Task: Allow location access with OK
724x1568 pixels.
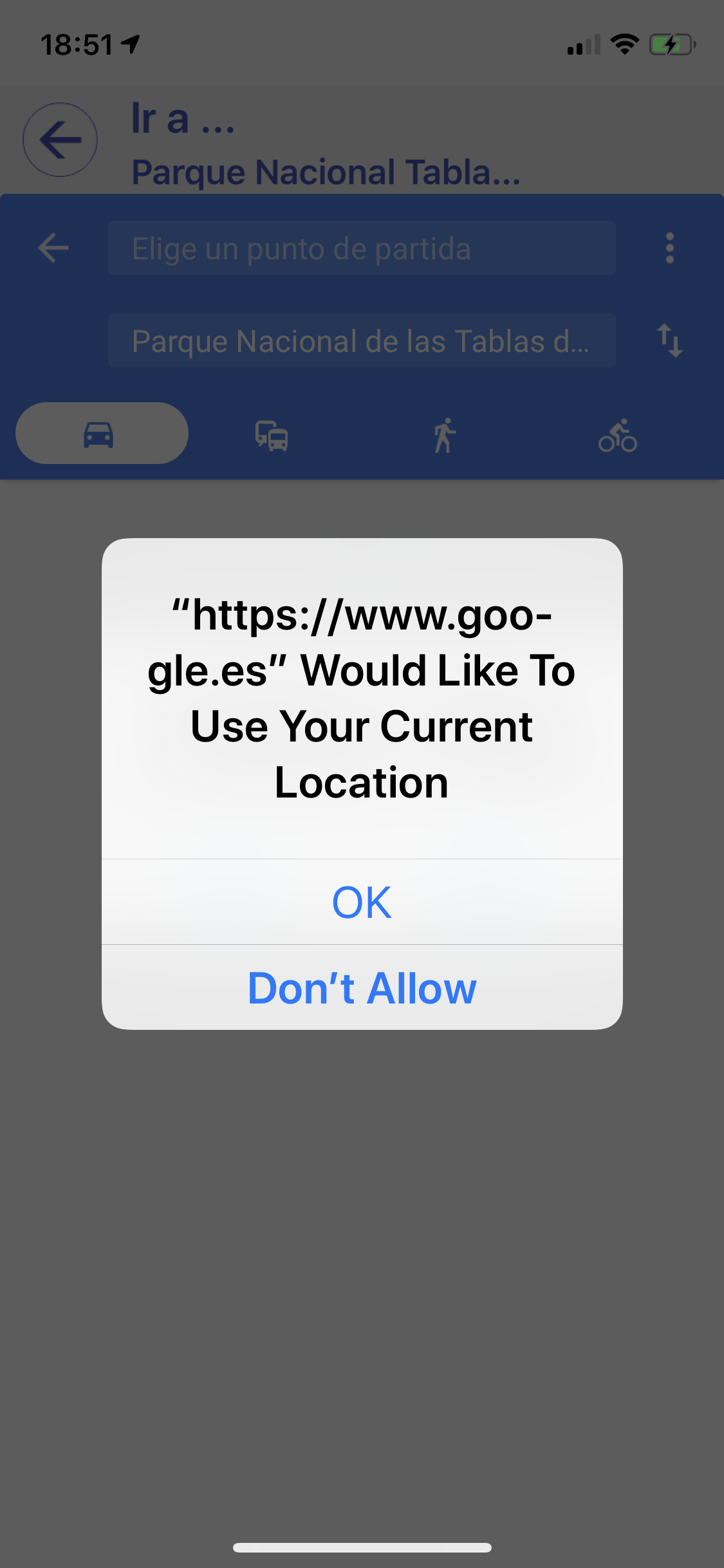Action: (x=362, y=902)
